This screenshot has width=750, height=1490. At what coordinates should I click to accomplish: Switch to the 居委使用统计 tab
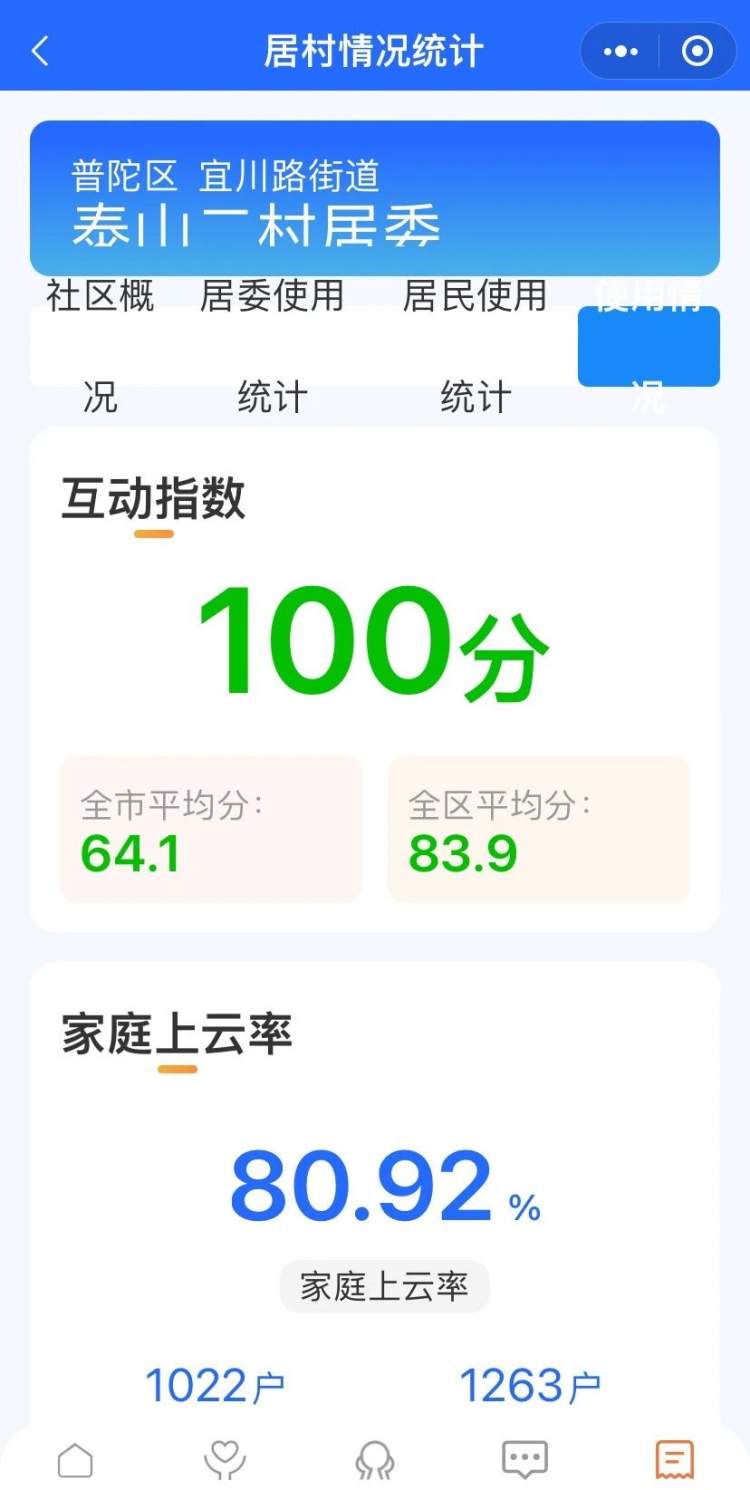click(272, 346)
